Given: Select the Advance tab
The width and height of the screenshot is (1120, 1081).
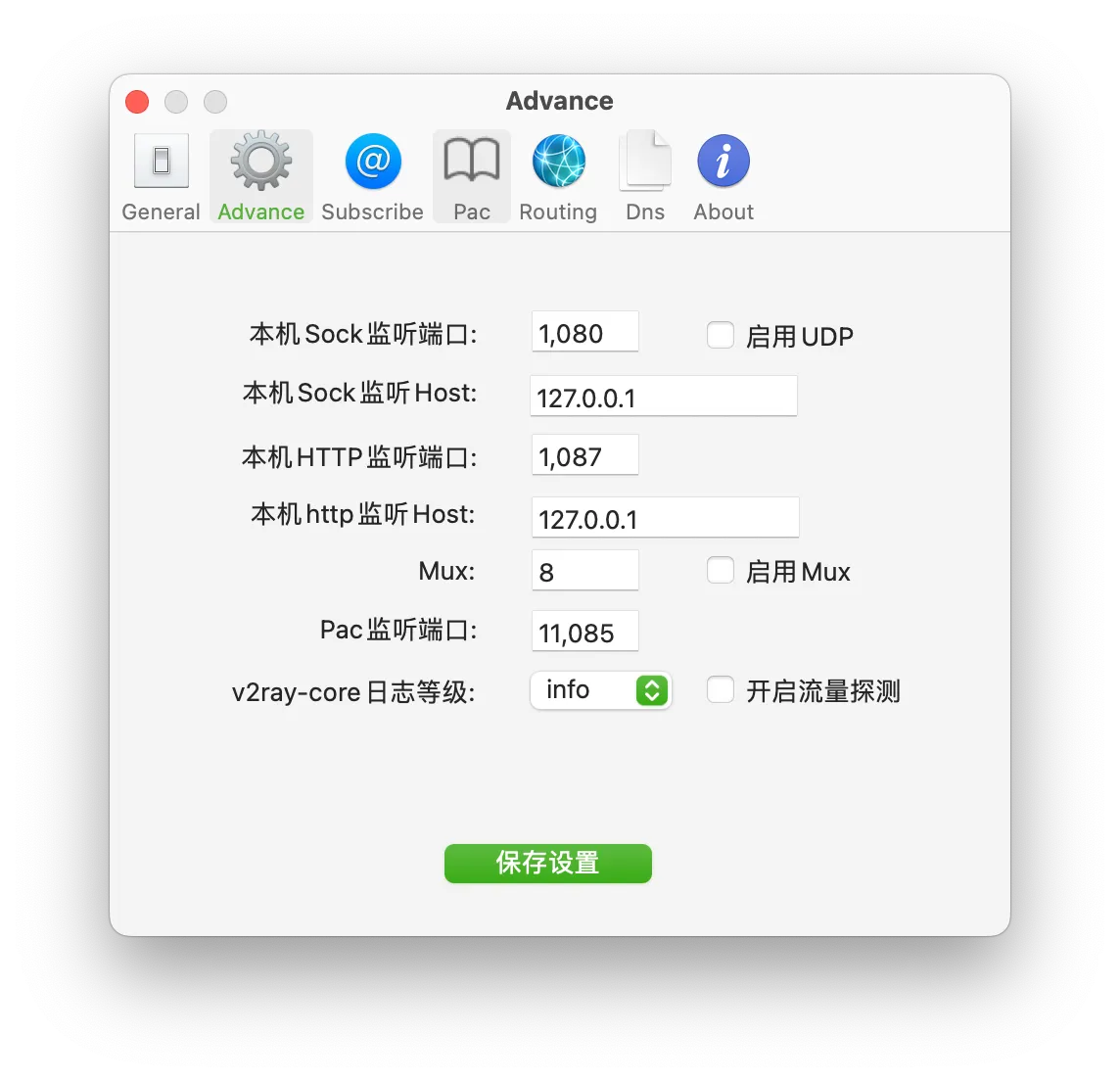Looking at the screenshot, I should click(x=261, y=177).
